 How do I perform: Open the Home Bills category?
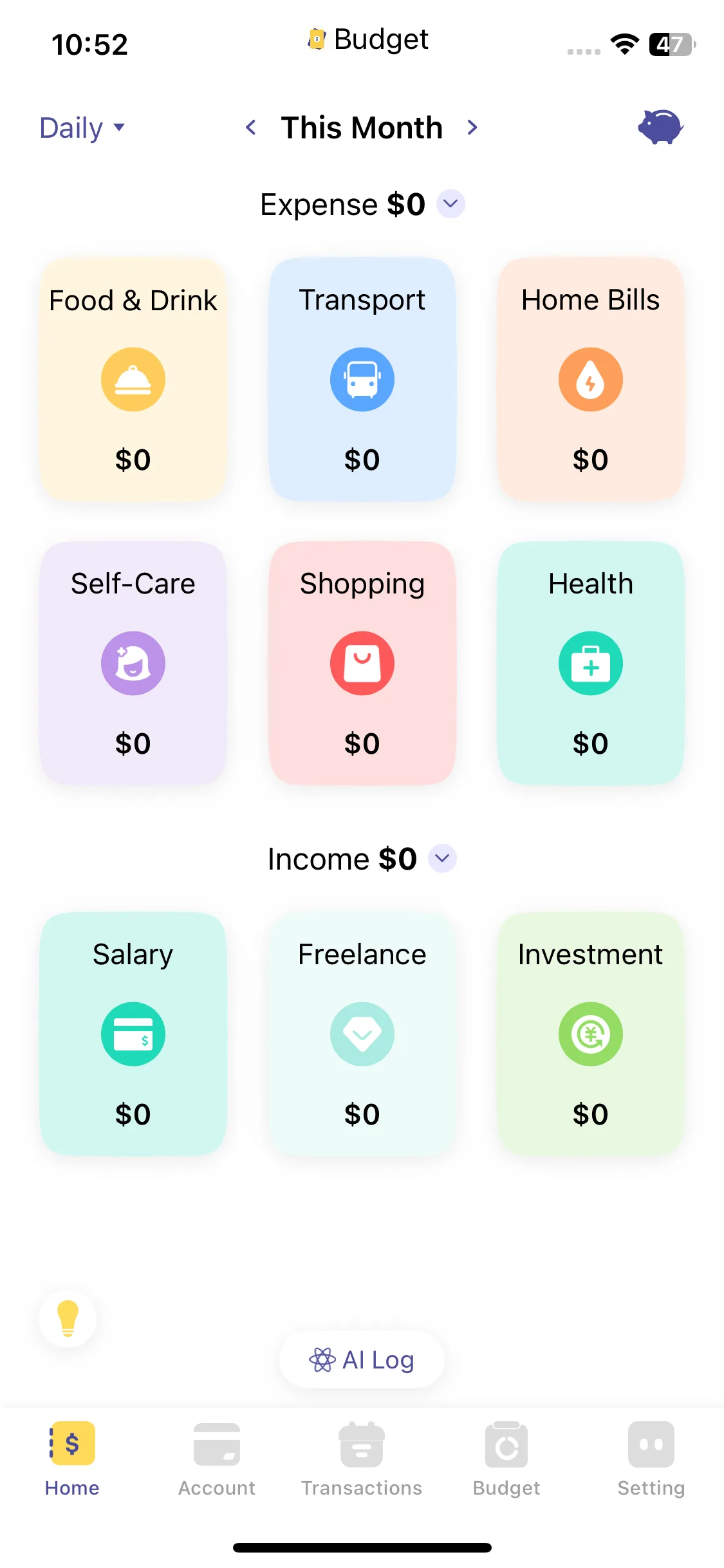(590, 380)
